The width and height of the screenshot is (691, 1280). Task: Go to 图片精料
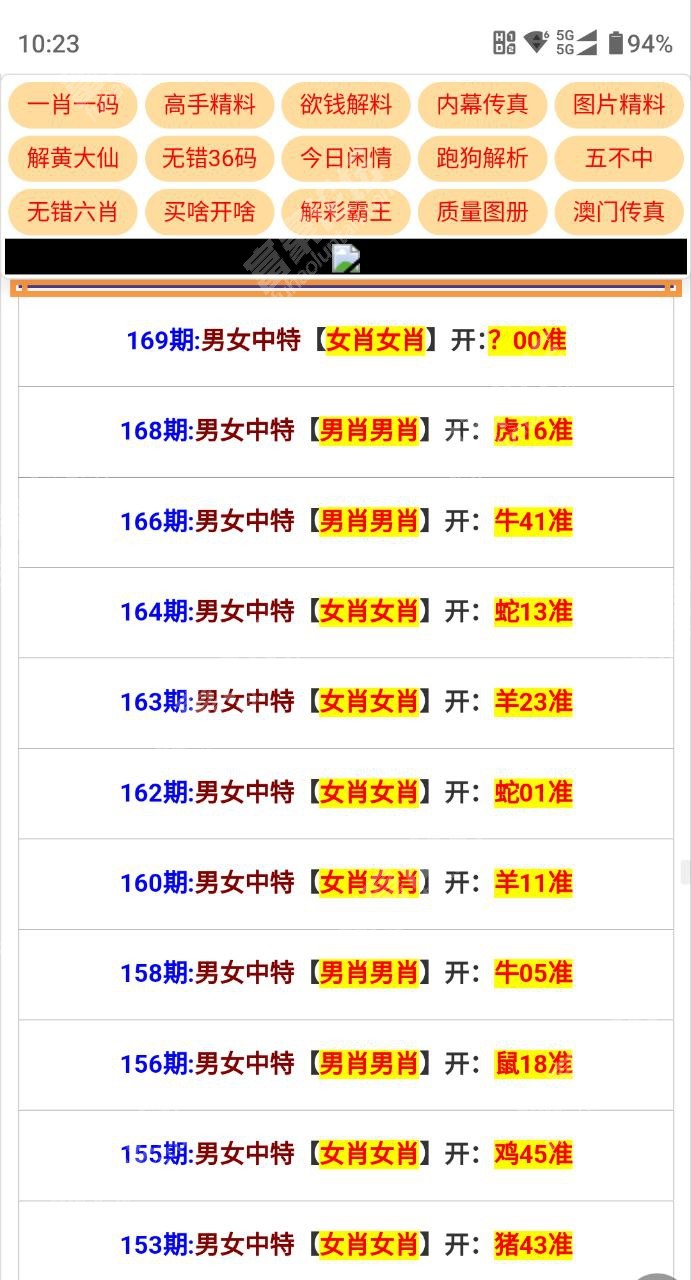pos(619,105)
